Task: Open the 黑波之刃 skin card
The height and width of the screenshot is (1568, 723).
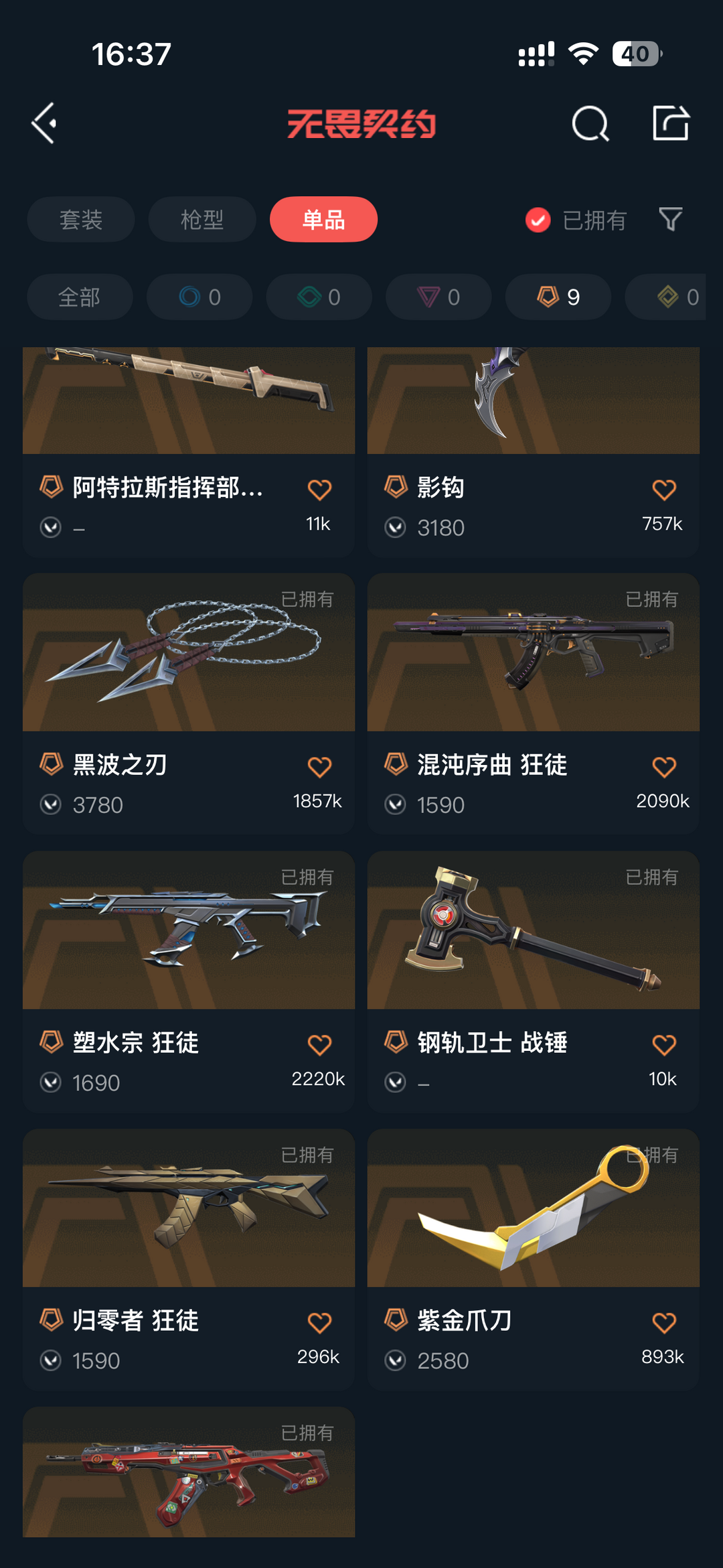Action: click(189, 703)
